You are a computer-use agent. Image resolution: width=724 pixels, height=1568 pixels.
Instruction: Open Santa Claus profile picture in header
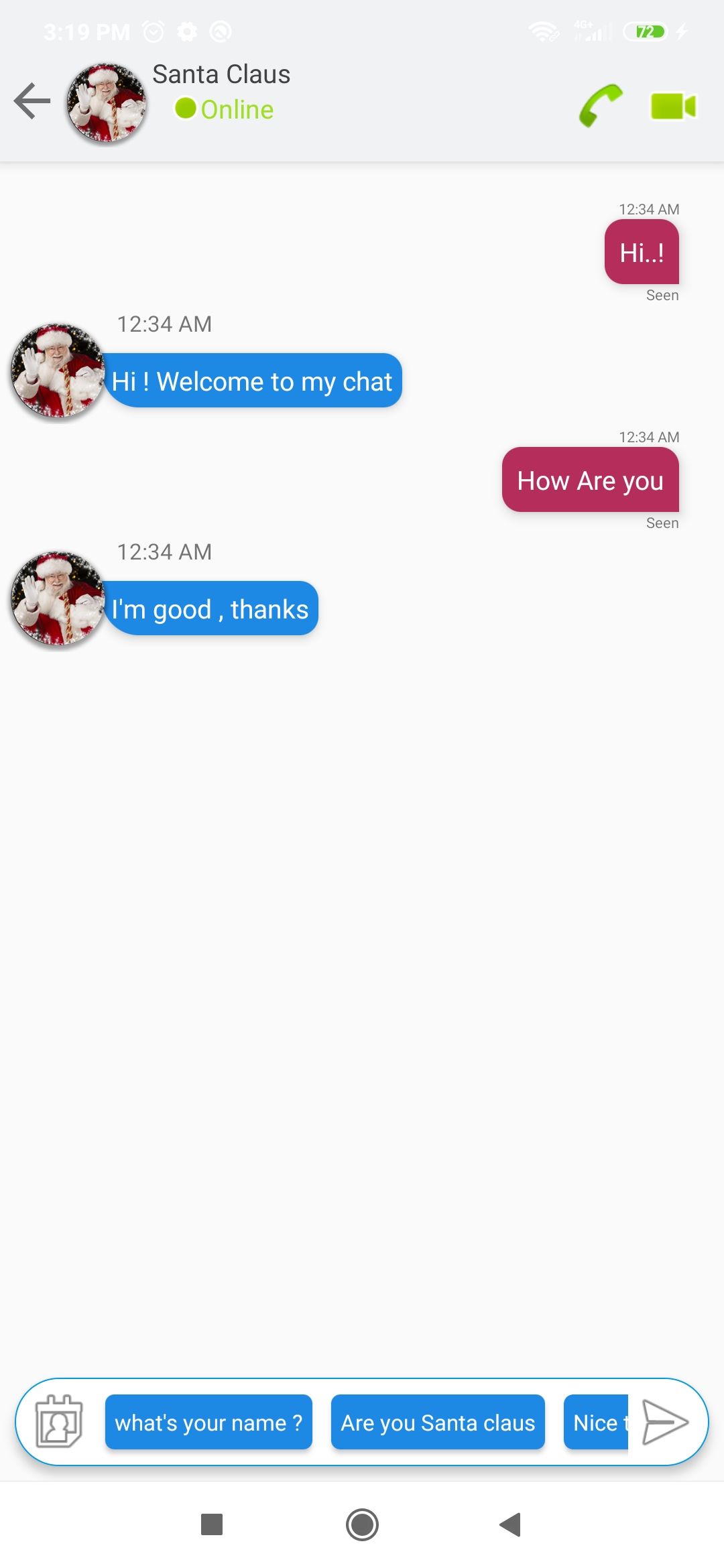(106, 104)
